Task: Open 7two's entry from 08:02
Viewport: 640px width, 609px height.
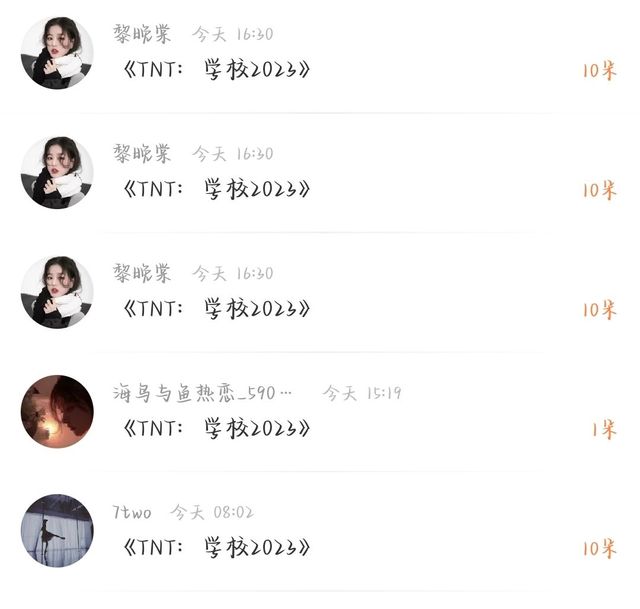Action: click(320, 531)
